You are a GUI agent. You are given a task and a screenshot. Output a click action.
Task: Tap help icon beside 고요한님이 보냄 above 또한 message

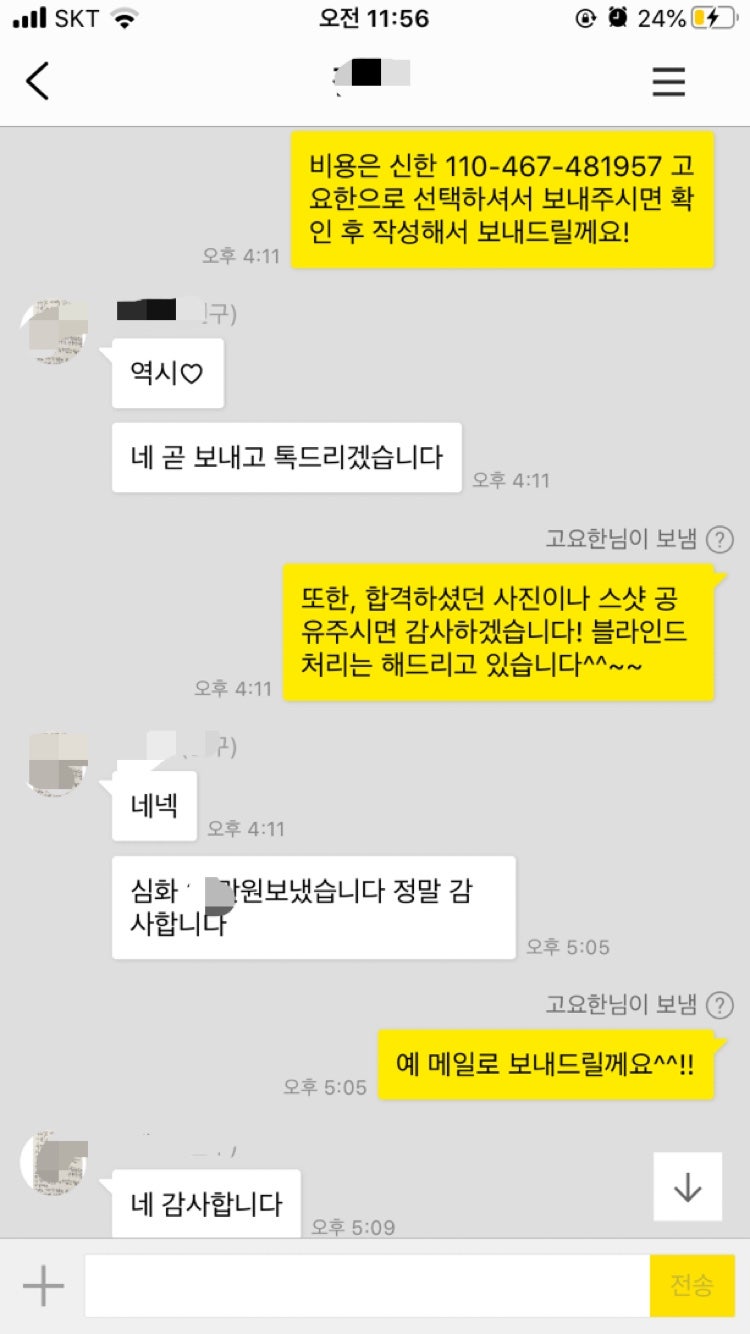720,541
